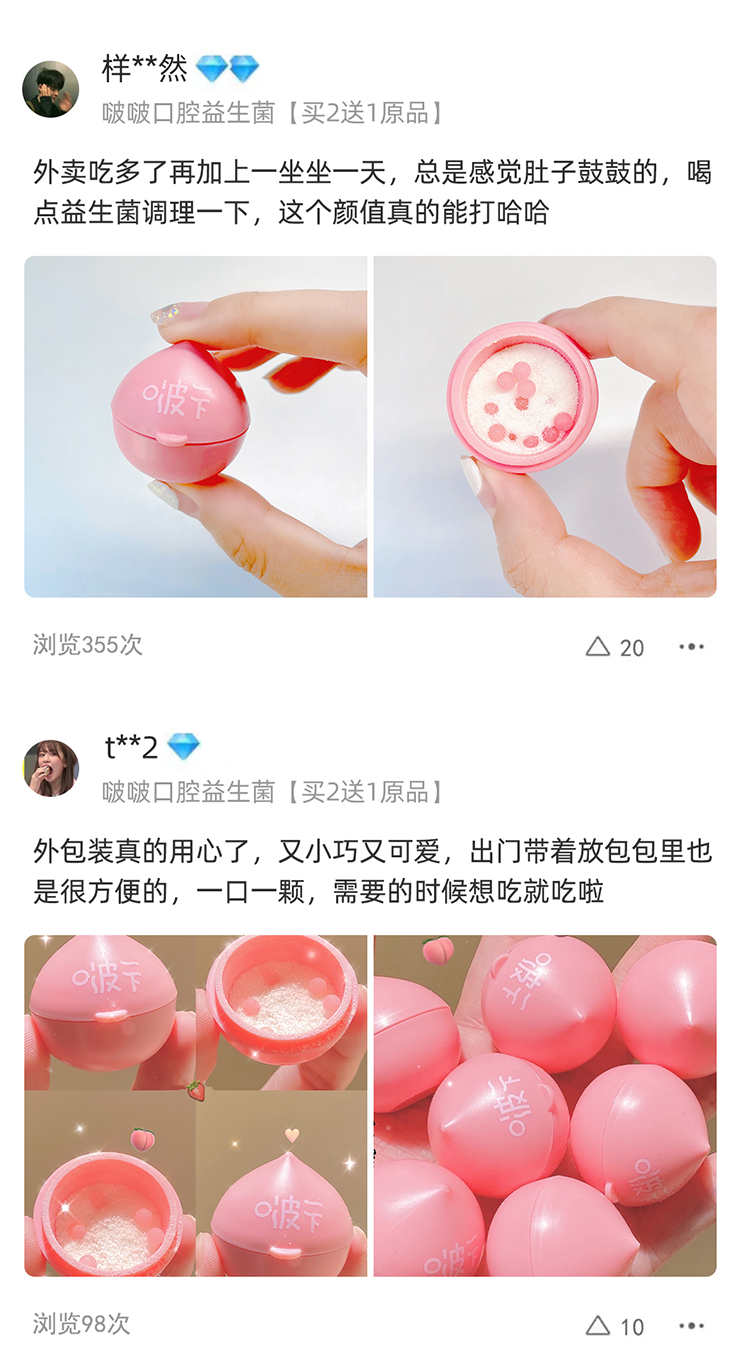
Task: Open the avatar of reviewer t**2
Action: coord(50,768)
